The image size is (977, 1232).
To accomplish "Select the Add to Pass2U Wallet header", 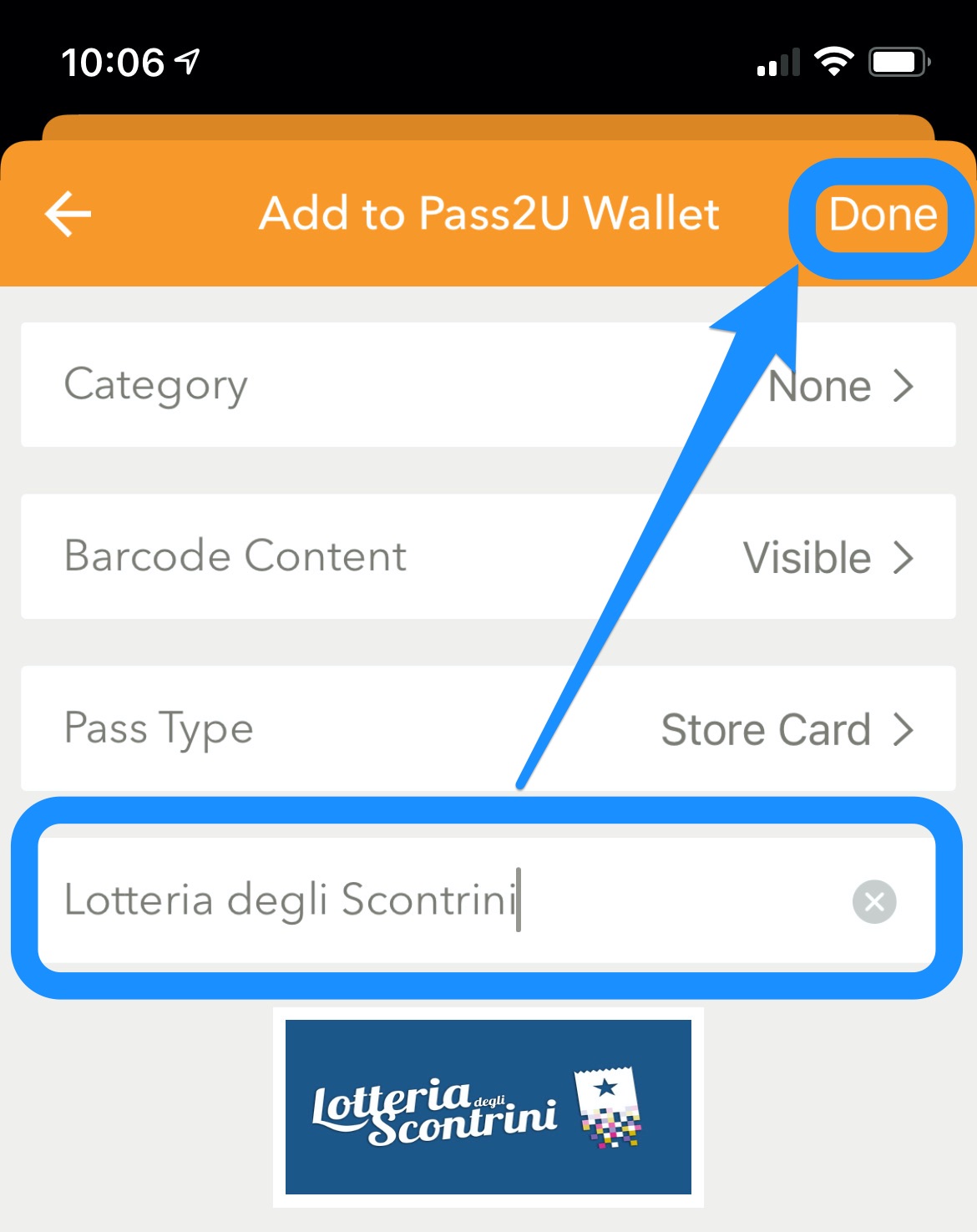I will coord(488,215).
